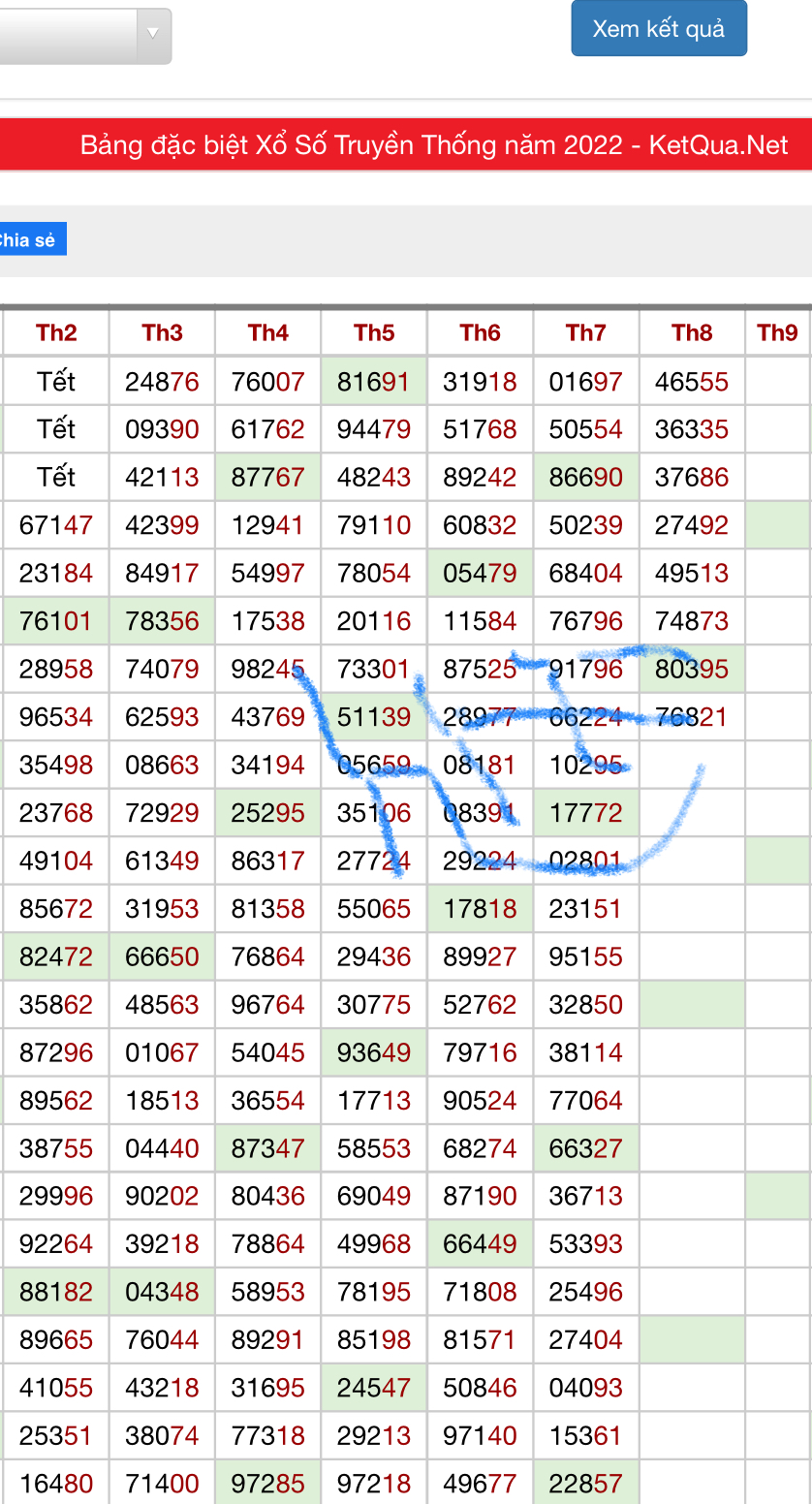The image size is (812, 1504).
Task: Open the dropdown selector at top
Action: [x=85, y=36]
